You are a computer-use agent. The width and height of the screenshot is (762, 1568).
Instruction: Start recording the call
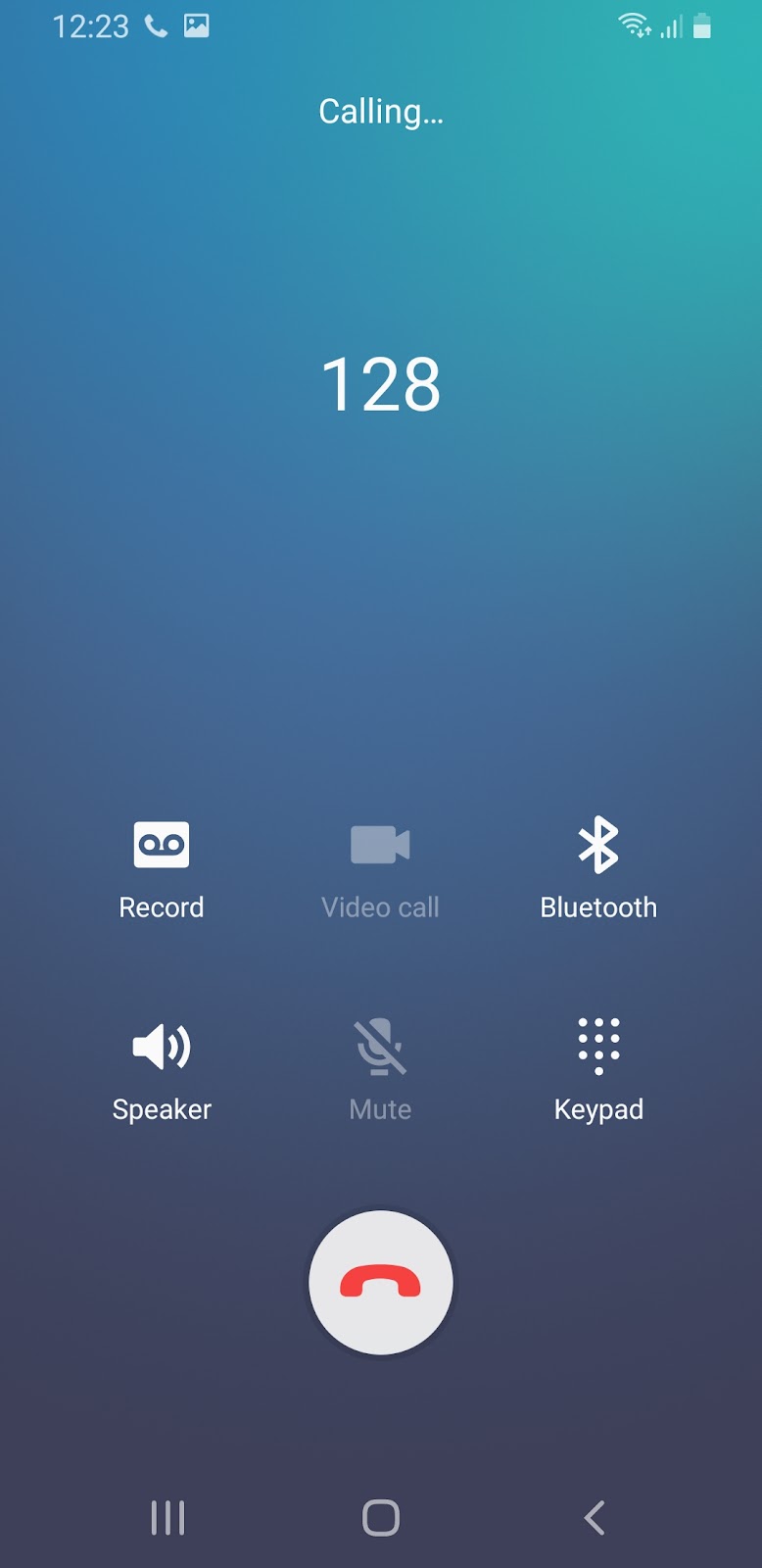(162, 869)
